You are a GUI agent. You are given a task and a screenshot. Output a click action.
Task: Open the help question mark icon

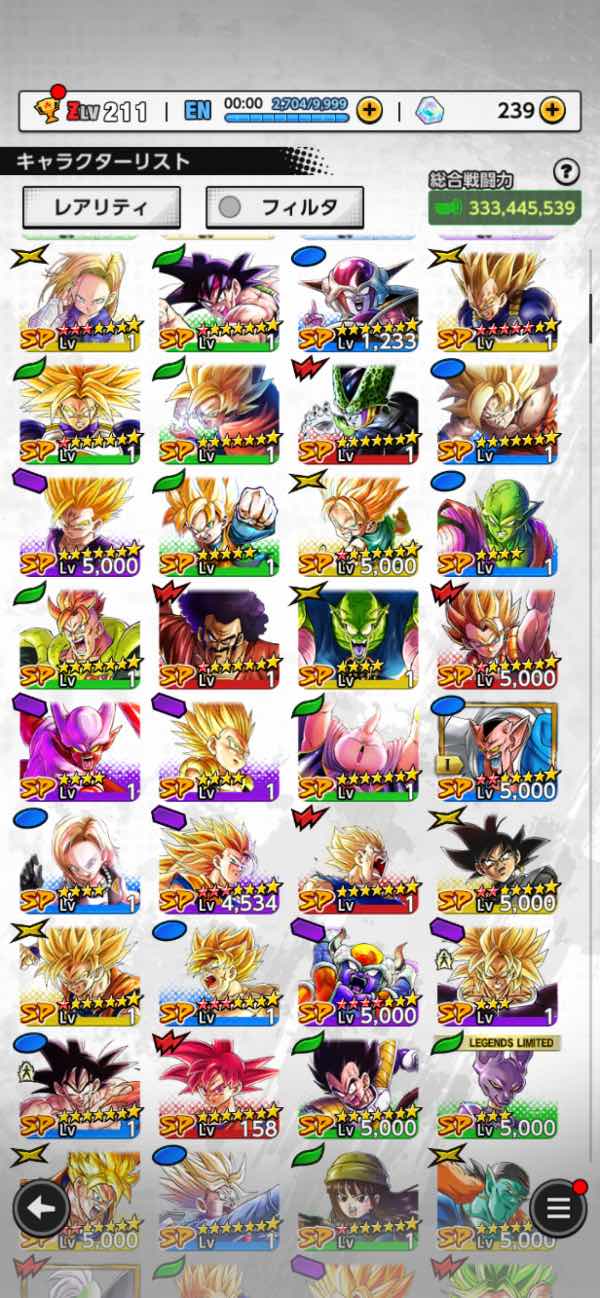[x=566, y=173]
